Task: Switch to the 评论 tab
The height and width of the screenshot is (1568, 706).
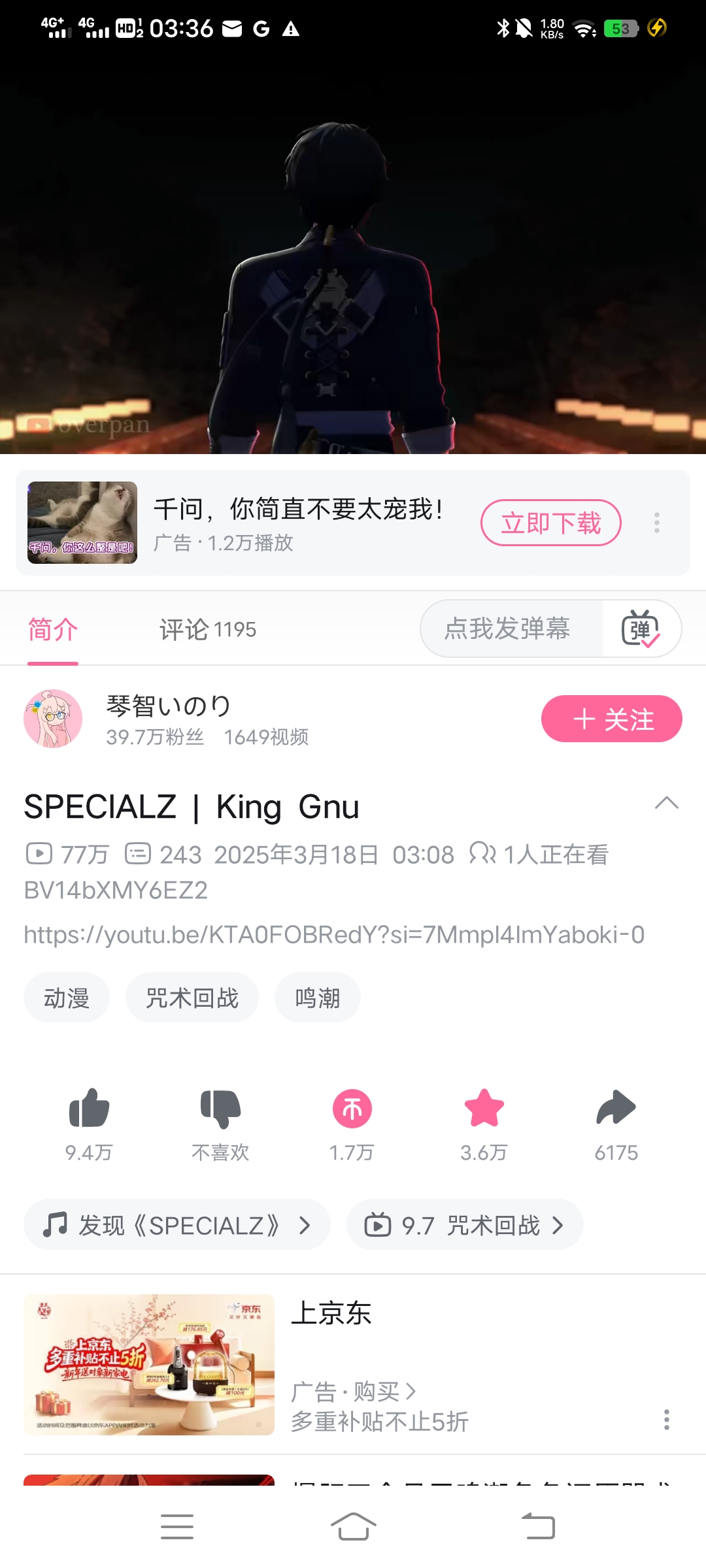Action: click(x=207, y=629)
